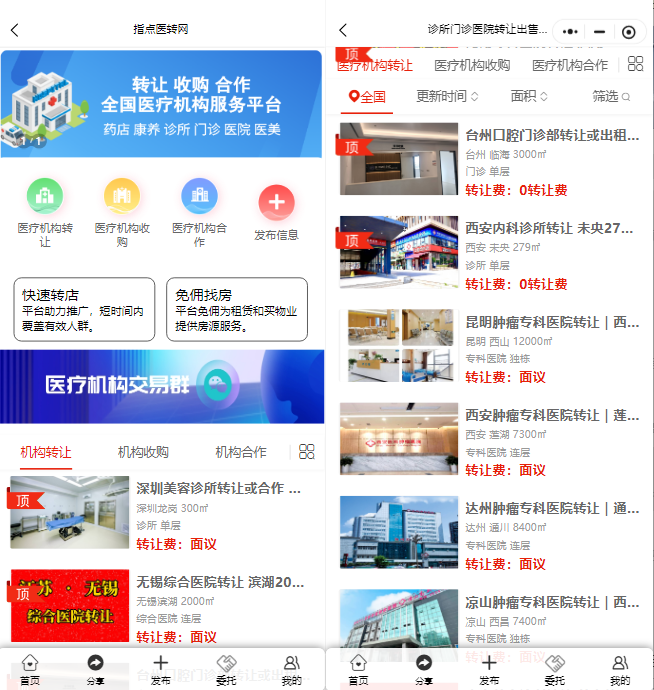Open the 筛选 filter options
Image resolution: width=654 pixels, height=690 pixels.
point(611,97)
